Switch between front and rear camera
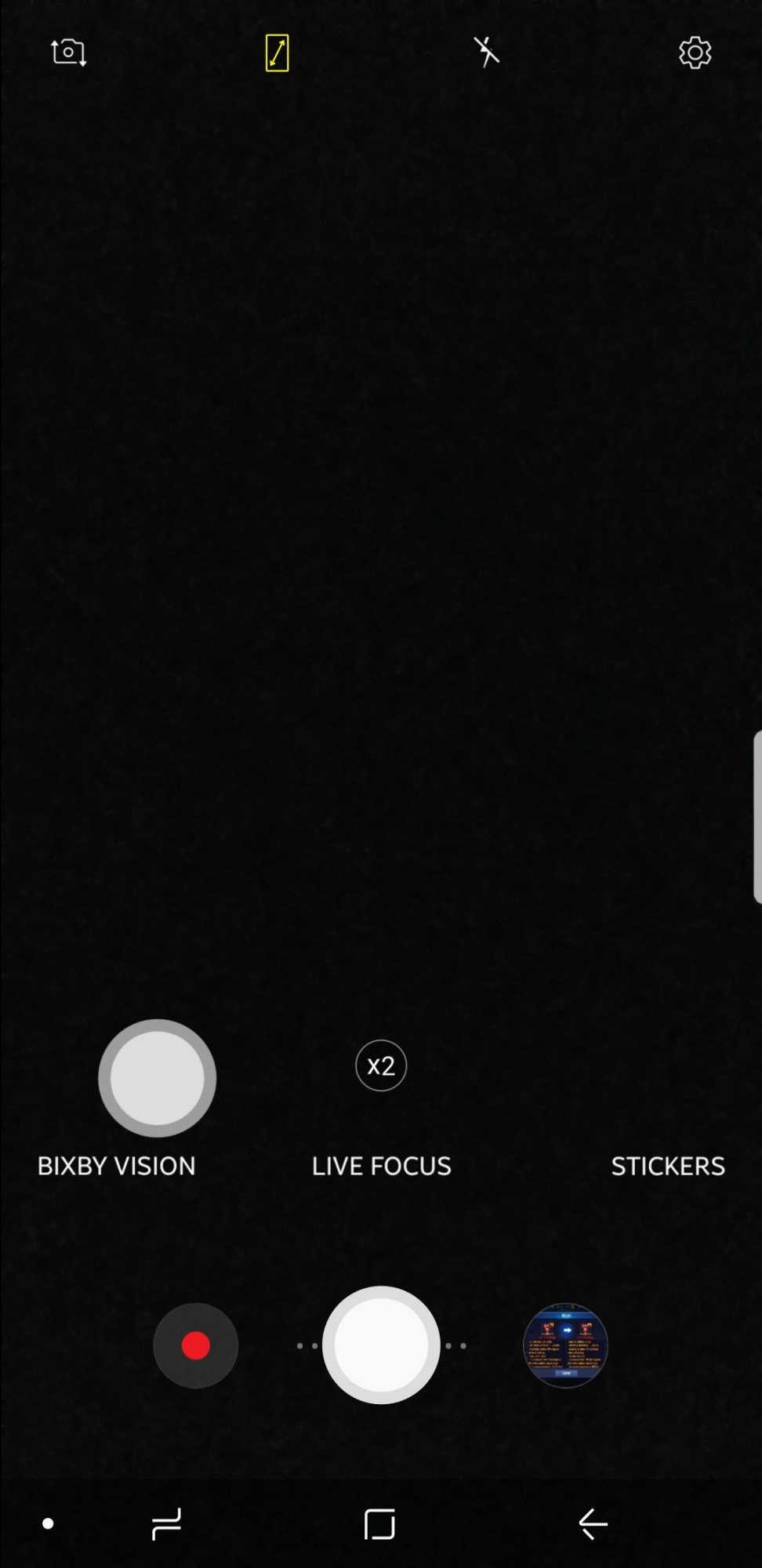This screenshot has height=1568, width=762. tap(68, 53)
